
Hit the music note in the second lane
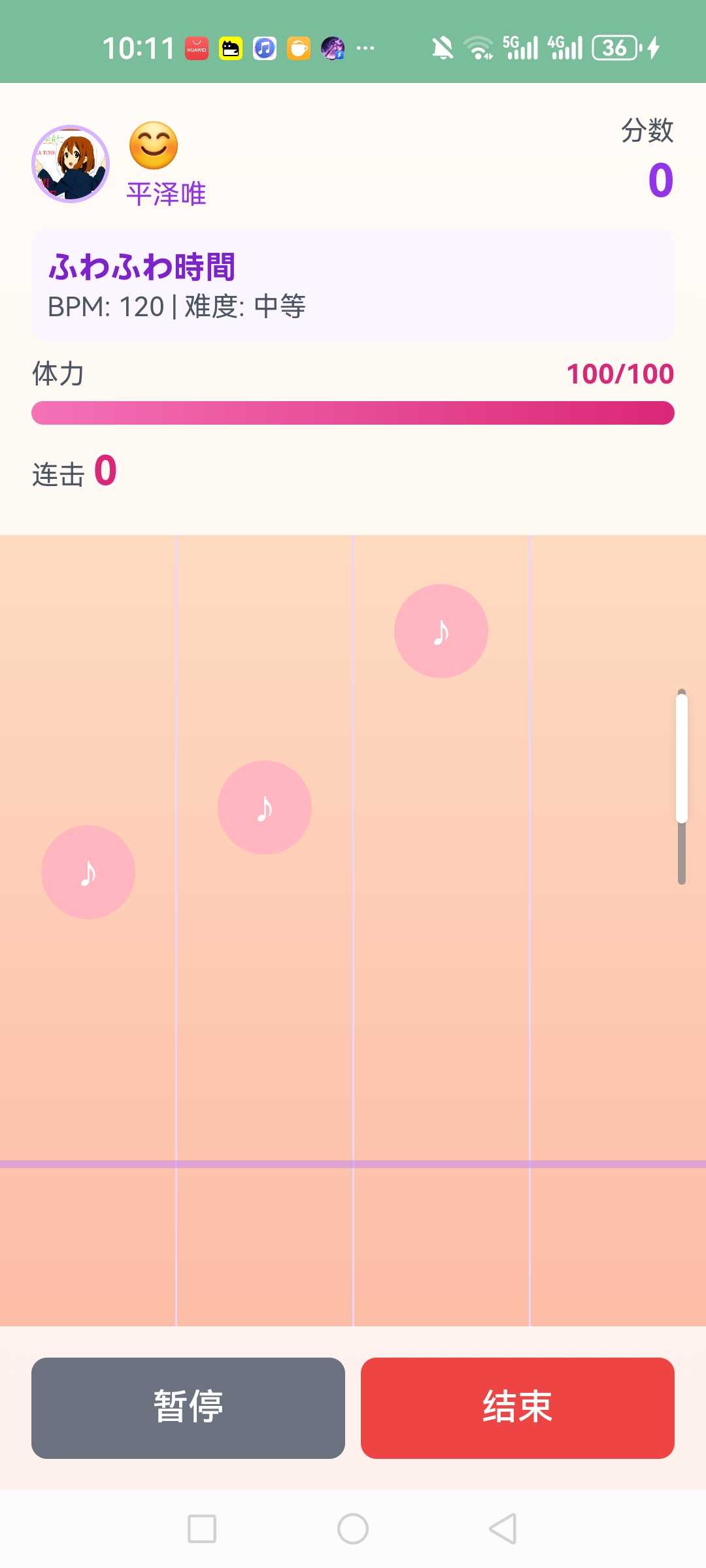point(265,808)
